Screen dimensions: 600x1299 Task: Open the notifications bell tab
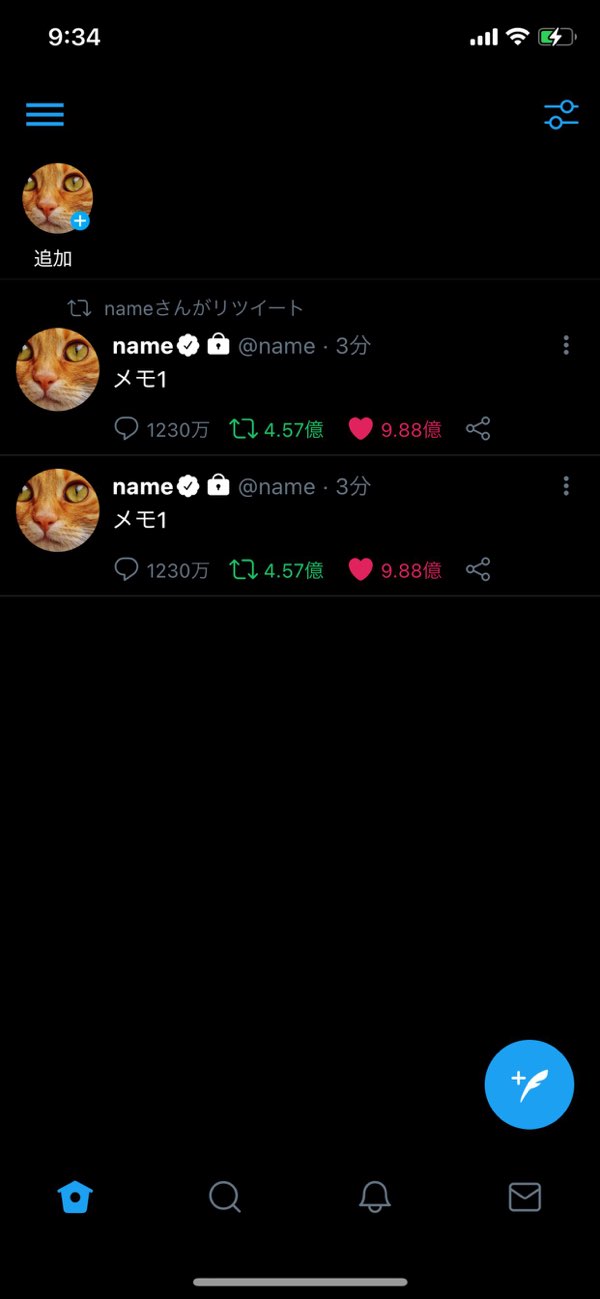coord(375,1196)
